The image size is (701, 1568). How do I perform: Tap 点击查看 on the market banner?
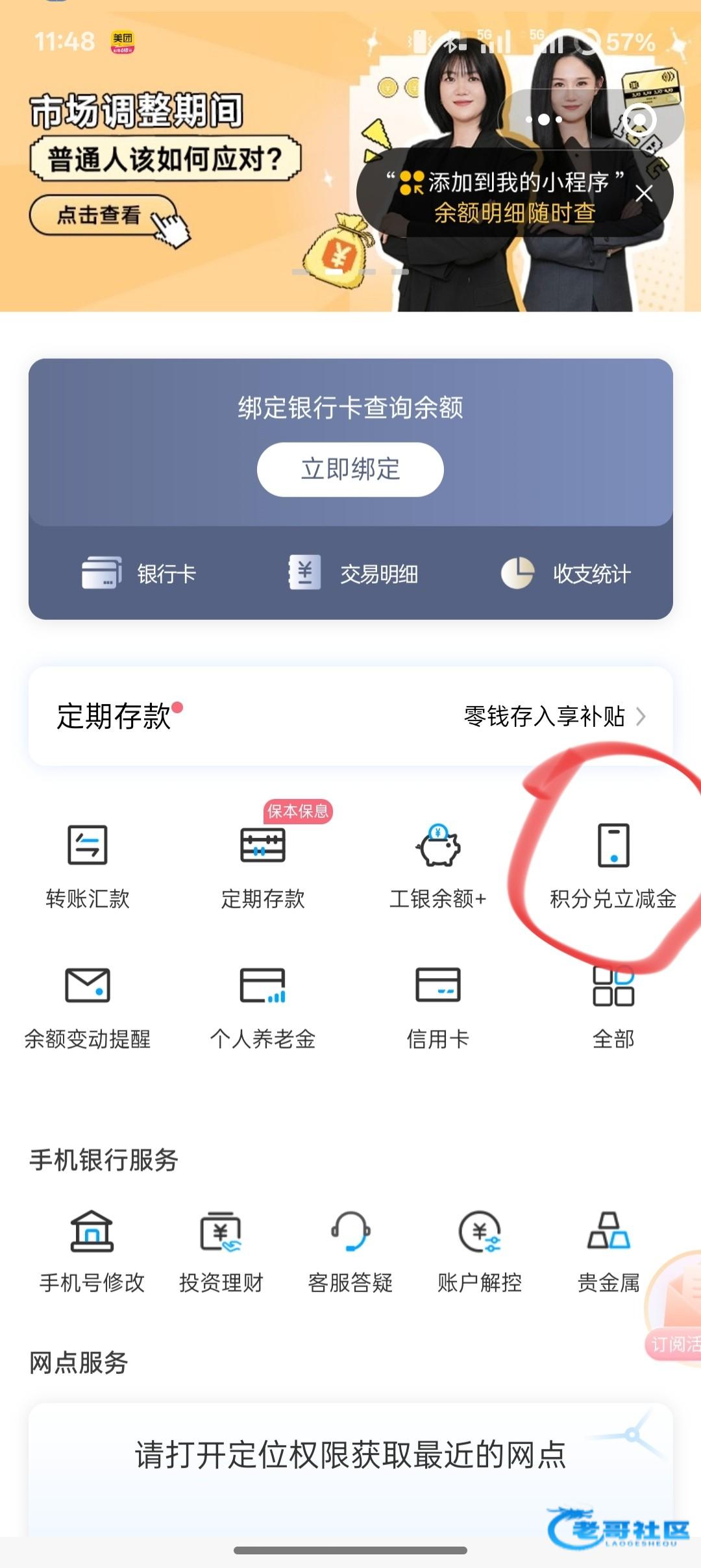[101, 215]
